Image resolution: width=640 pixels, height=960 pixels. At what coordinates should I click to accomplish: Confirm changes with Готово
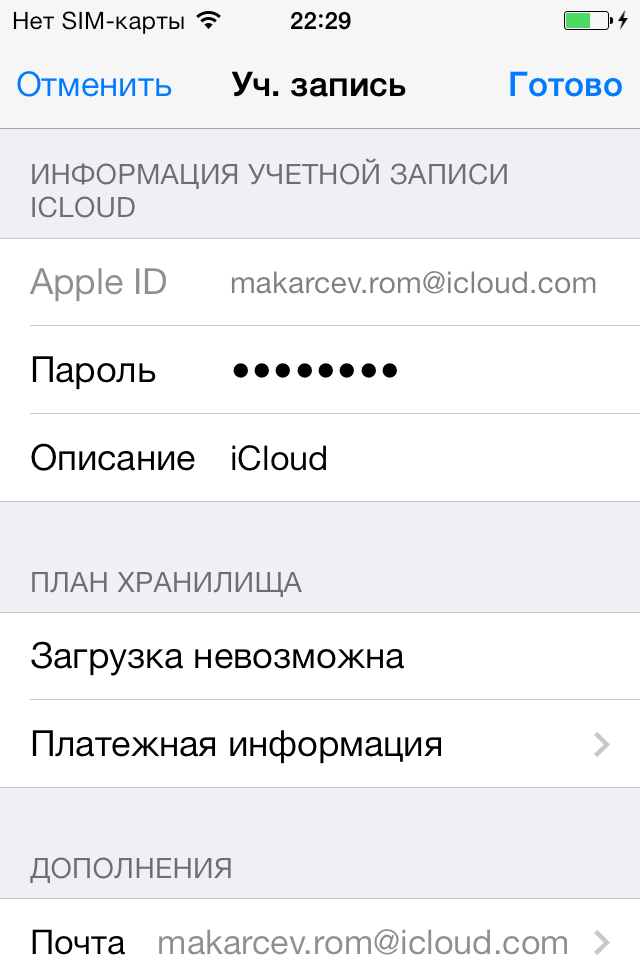565,85
